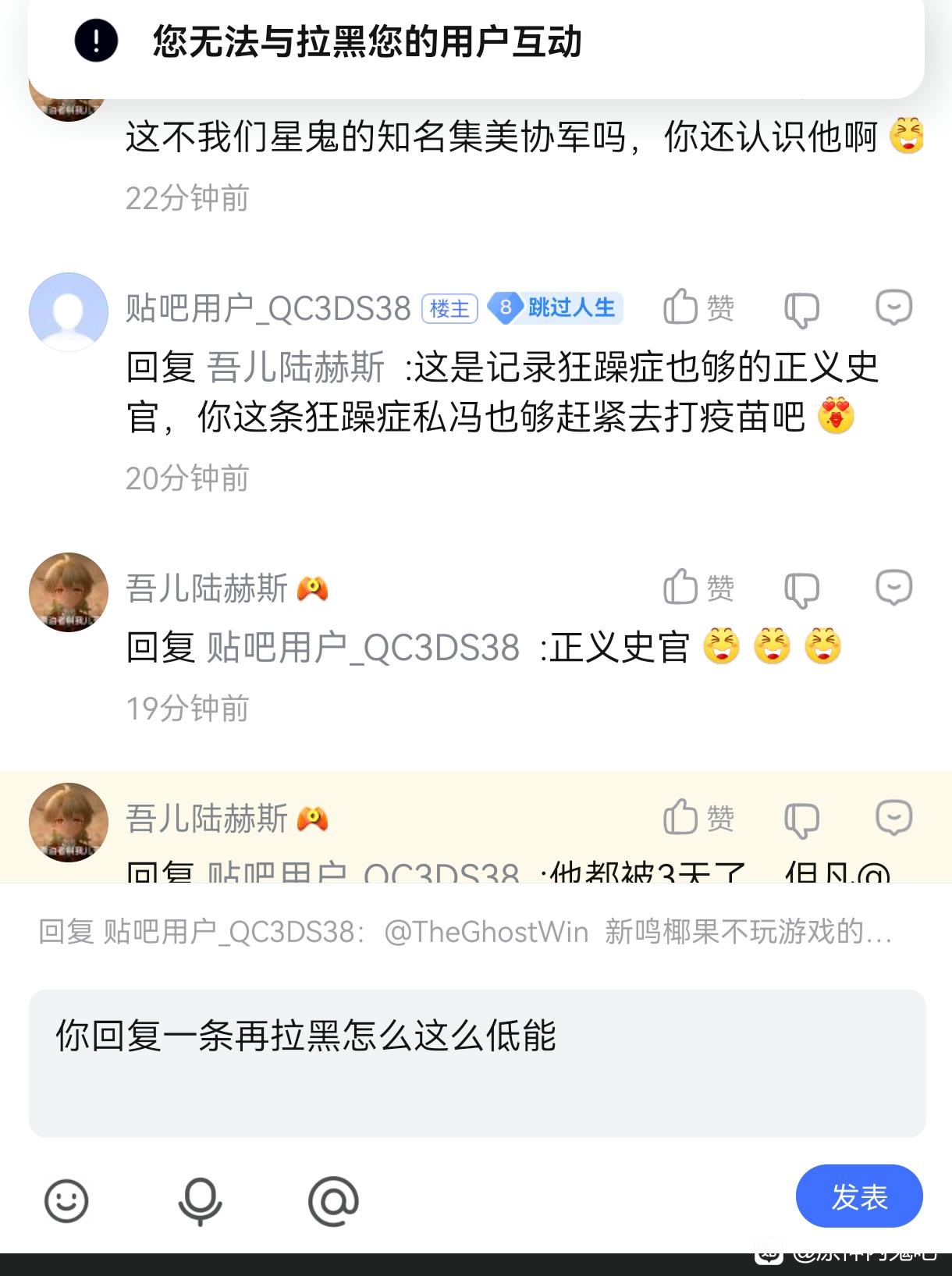Tap the 跳过人生 level badge

pyautogui.click(x=556, y=307)
